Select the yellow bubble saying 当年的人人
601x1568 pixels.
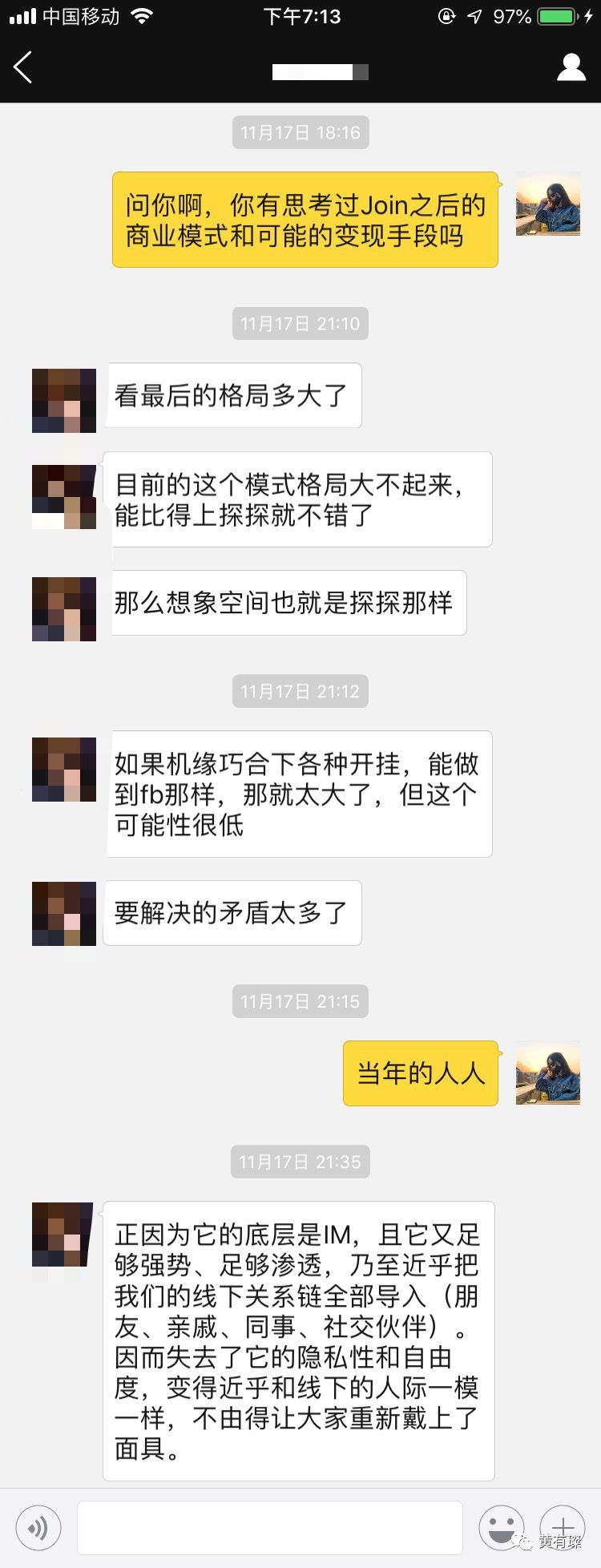click(420, 1073)
